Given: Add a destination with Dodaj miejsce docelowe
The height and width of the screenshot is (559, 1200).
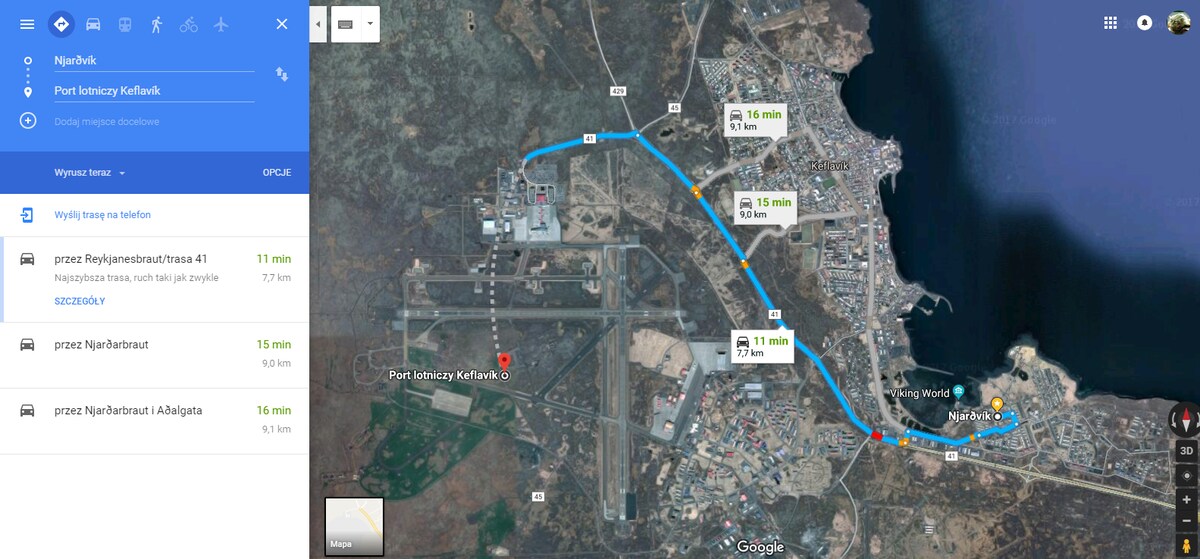Looking at the screenshot, I should (106, 121).
